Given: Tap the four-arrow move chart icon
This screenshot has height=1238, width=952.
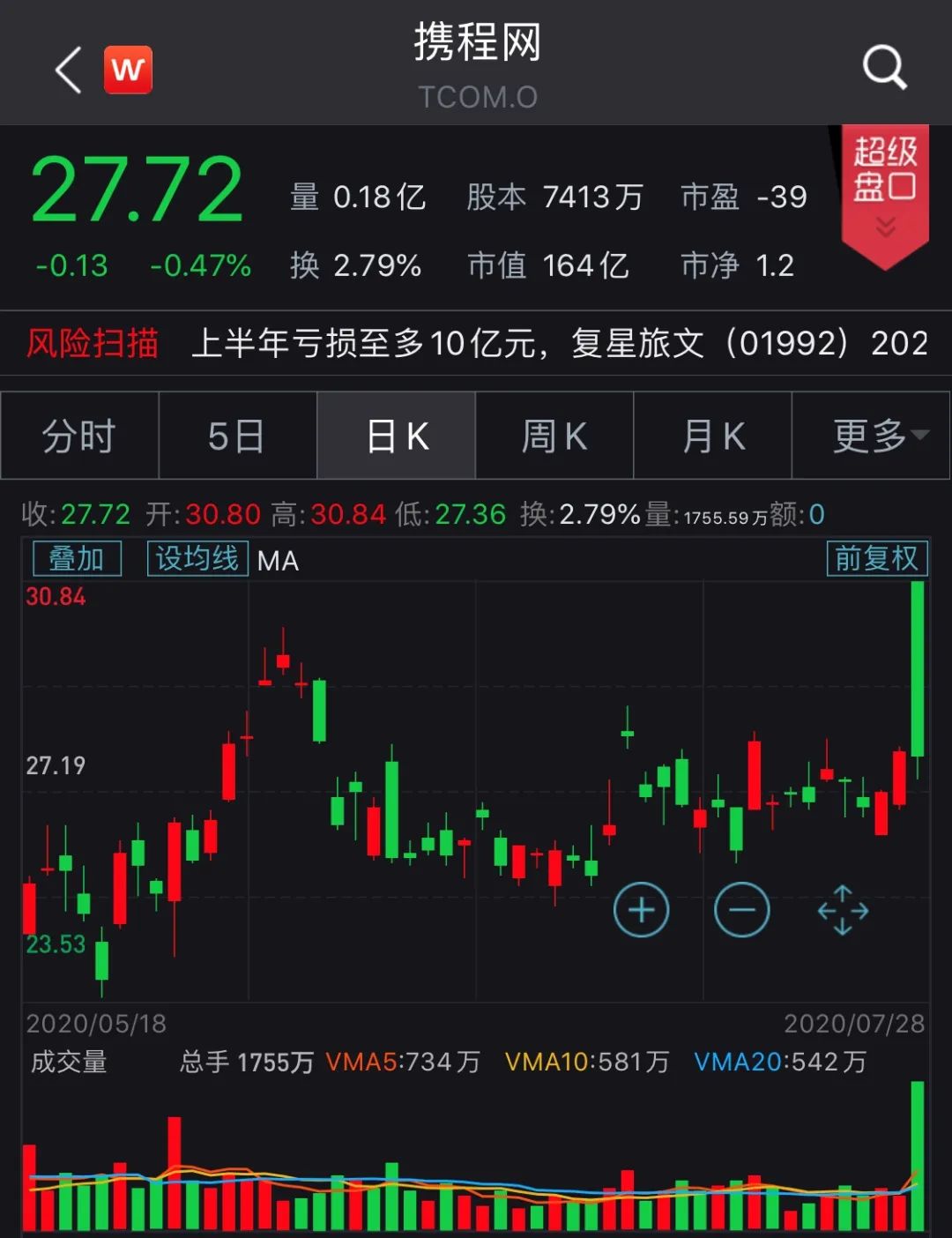Looking at the screenshot, I should pyautogui.click(x=843, y=909).
